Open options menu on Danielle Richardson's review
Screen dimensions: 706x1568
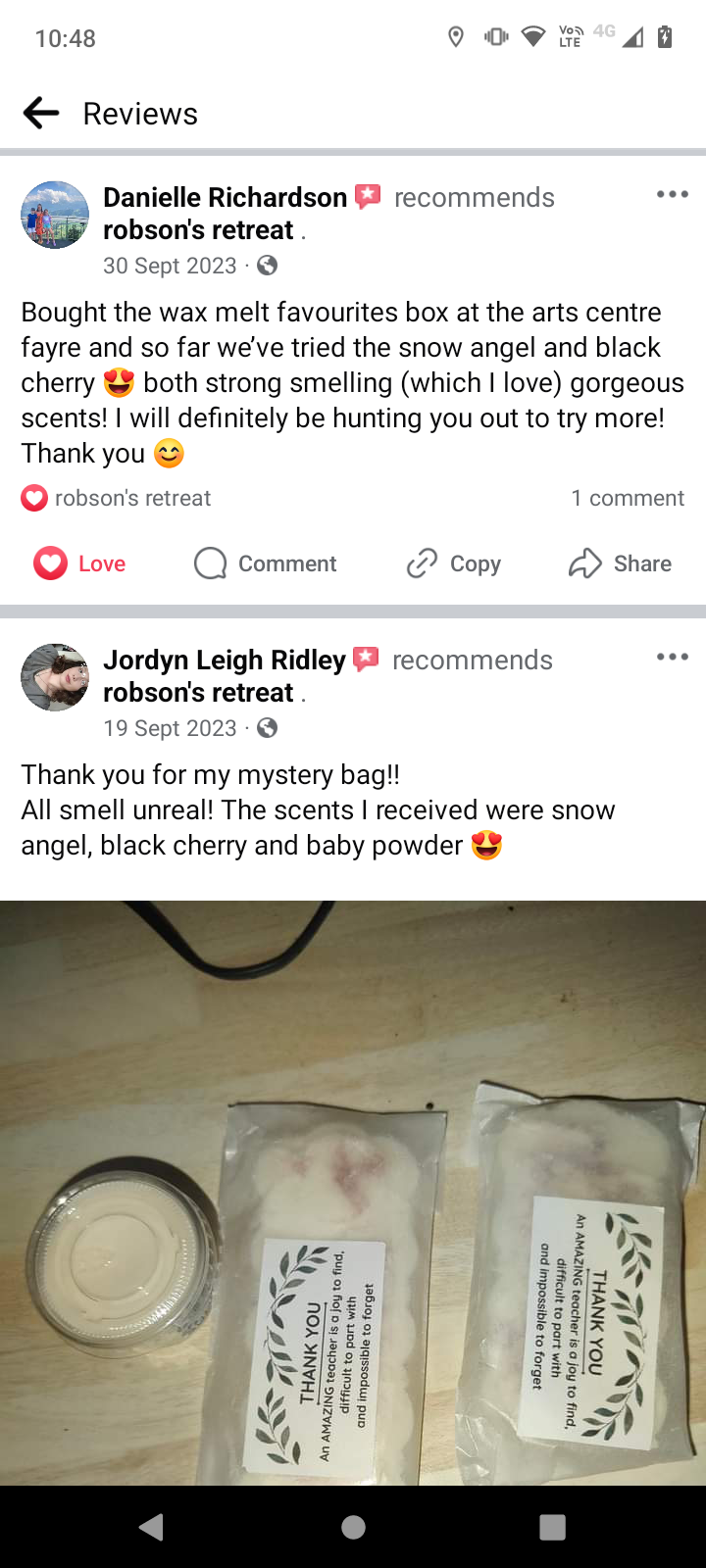pos(672,195)
